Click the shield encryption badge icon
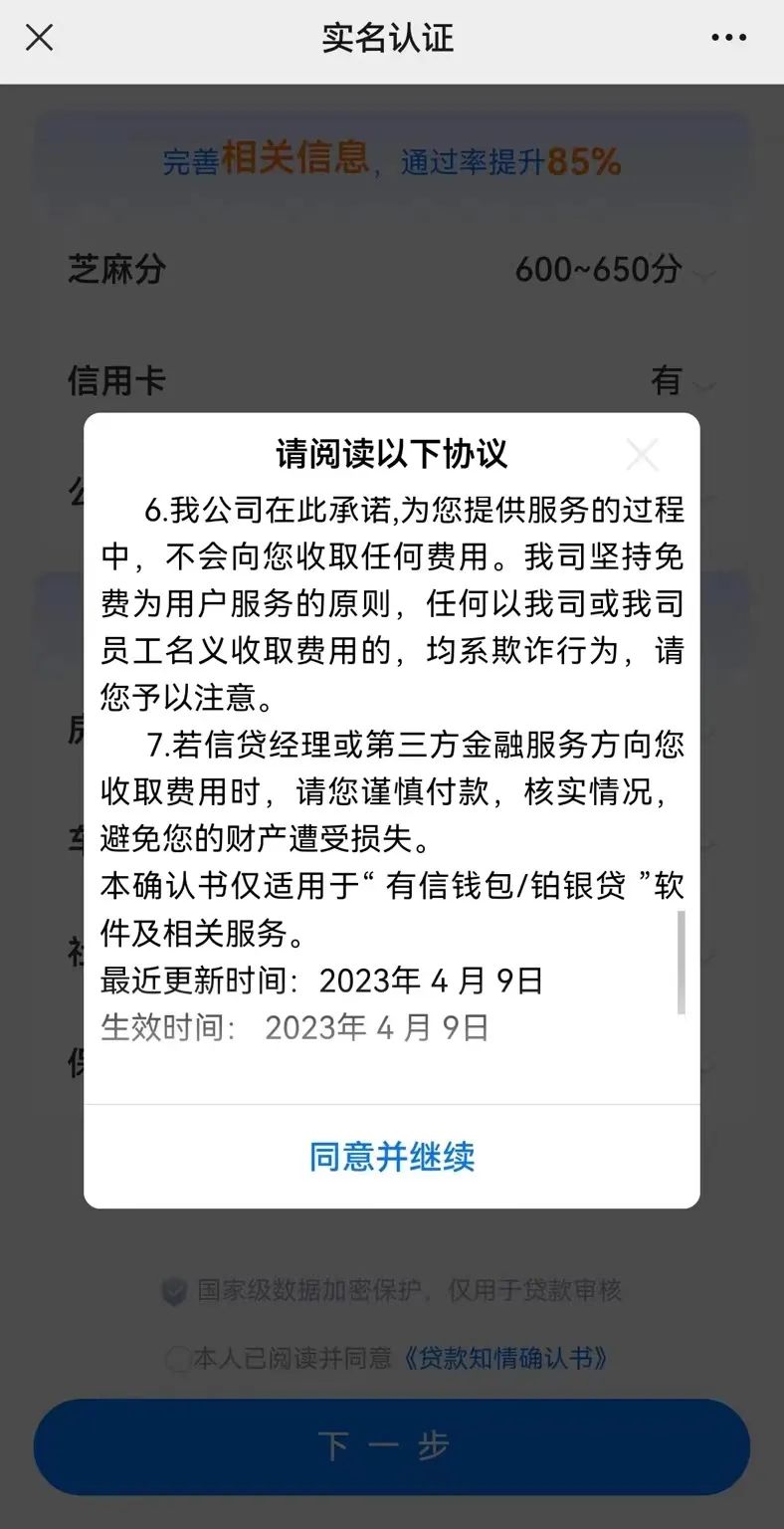The width and height of the screenshot is (784, 1529). click(175, 1290)
